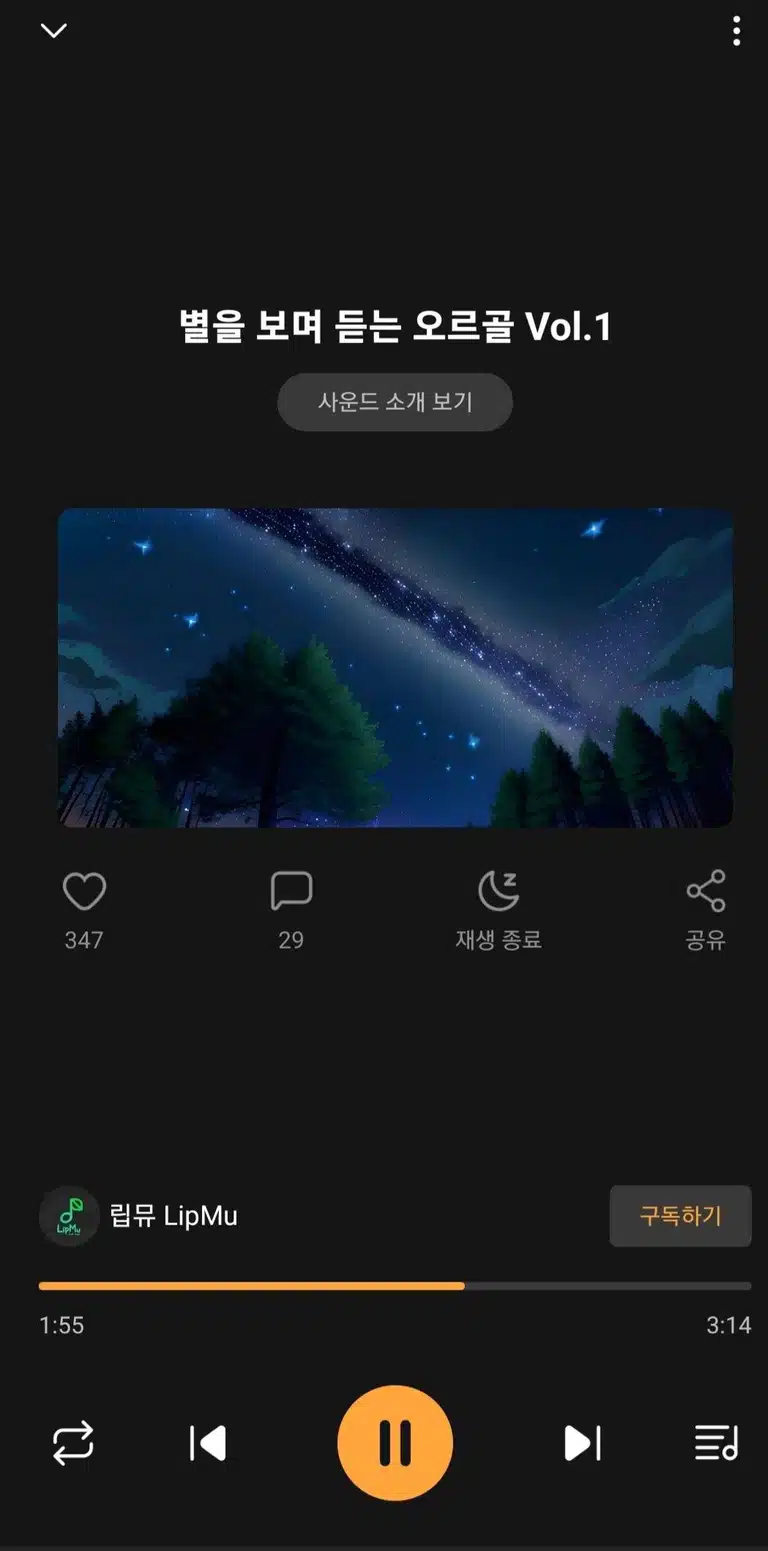Seek by tapping the playback progress bar

pyautogui.click(x=395, y=1286)
